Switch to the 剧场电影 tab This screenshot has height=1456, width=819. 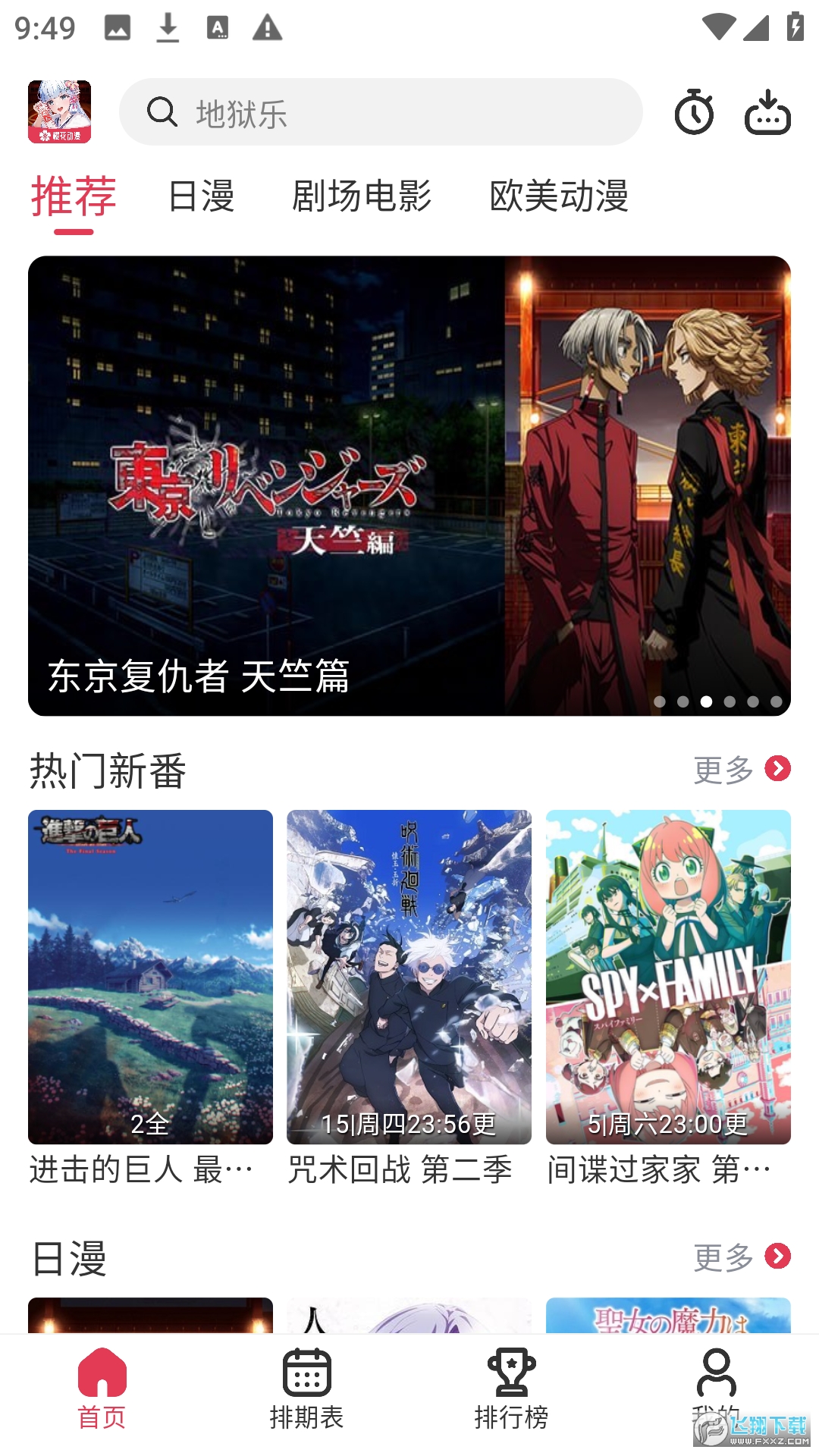[x=362, y=196]
